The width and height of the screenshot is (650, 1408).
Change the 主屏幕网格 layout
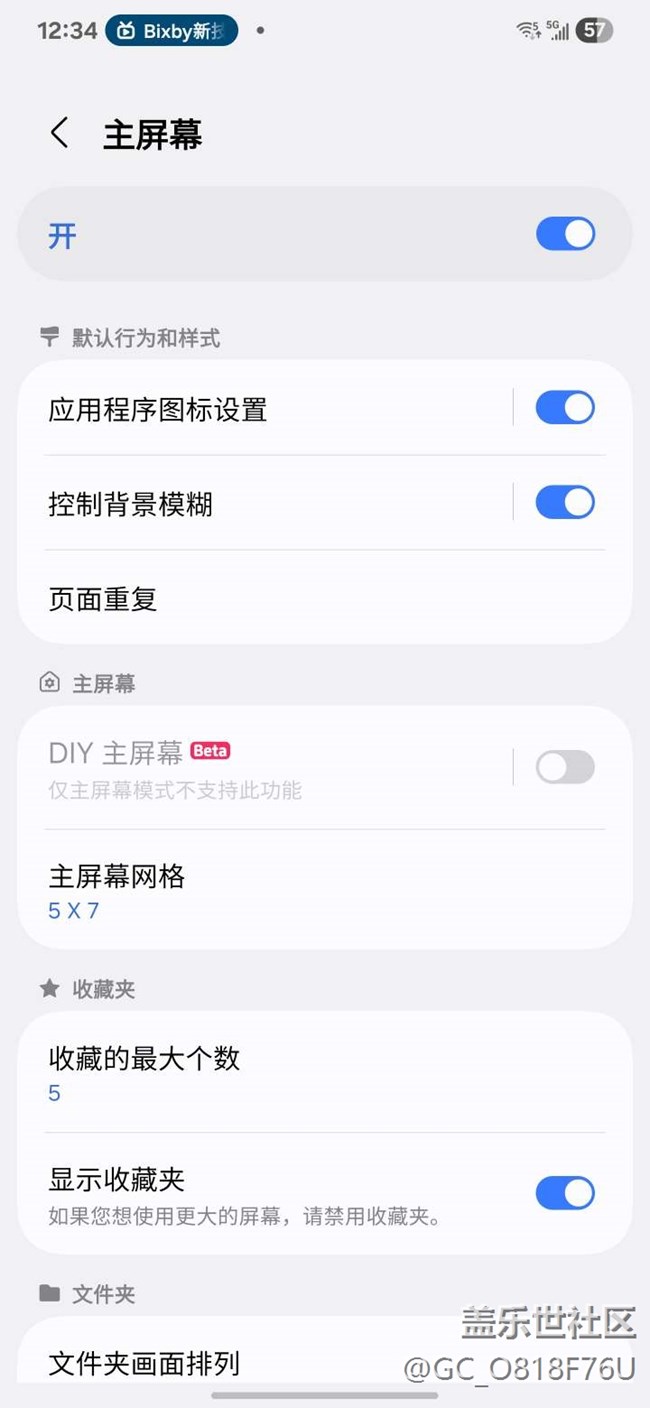pos(117,890)
